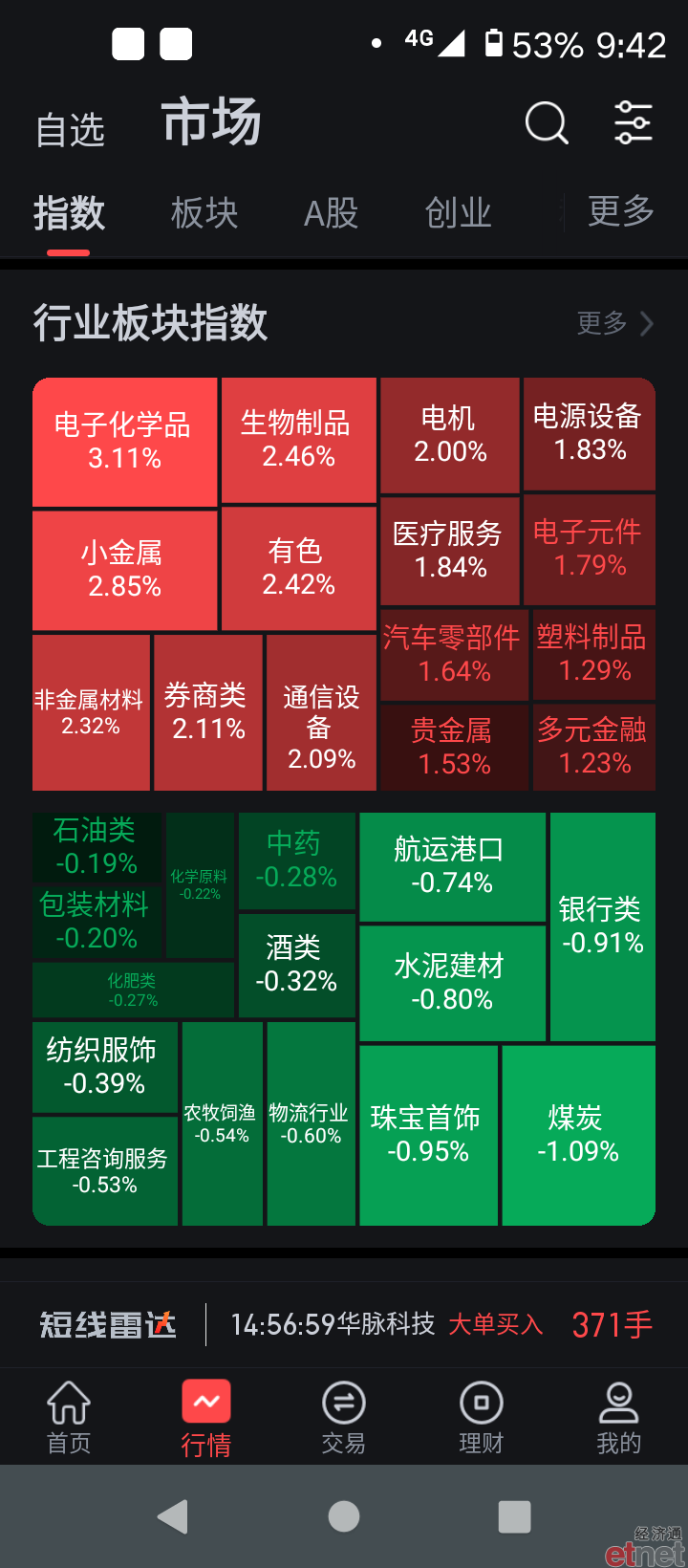Viewport: 688px width, 1568px height.
Task: Open the search icon
Action: coord(547,123)
